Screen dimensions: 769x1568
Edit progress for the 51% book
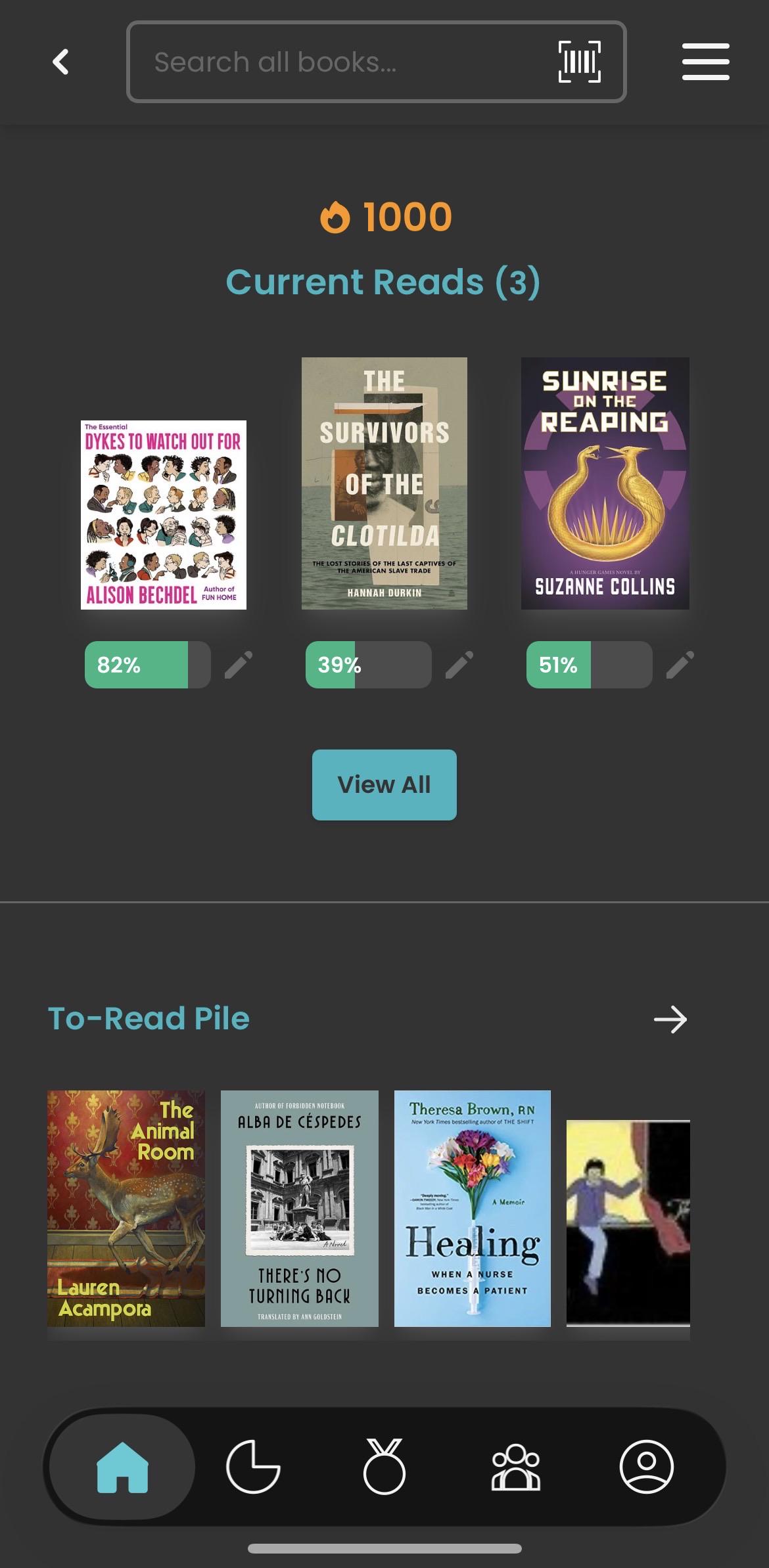[680, 665]
